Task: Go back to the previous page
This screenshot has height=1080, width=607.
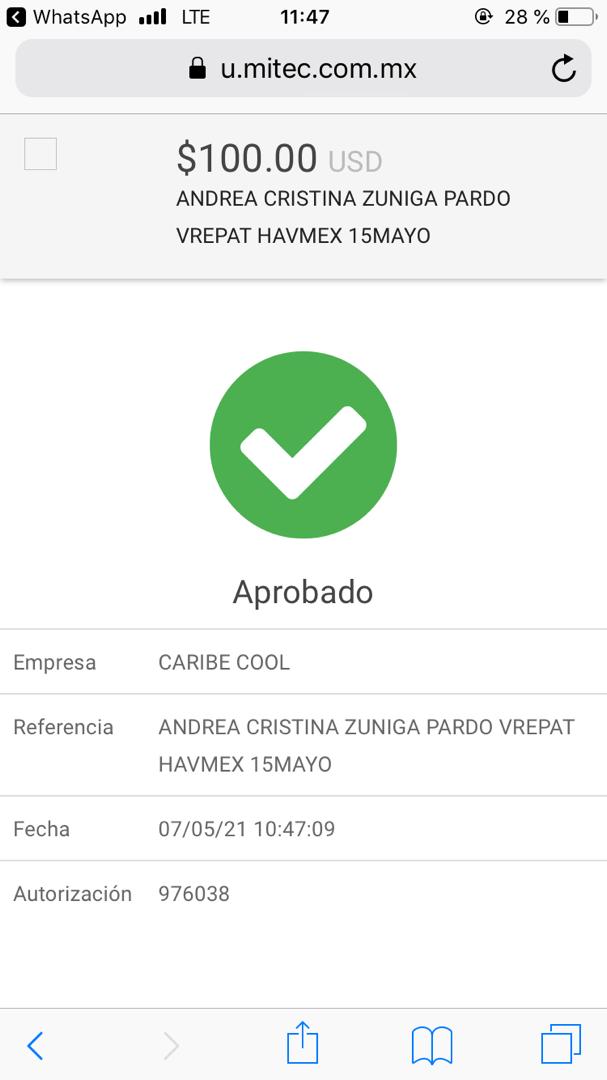Action: pos(34,1046)
